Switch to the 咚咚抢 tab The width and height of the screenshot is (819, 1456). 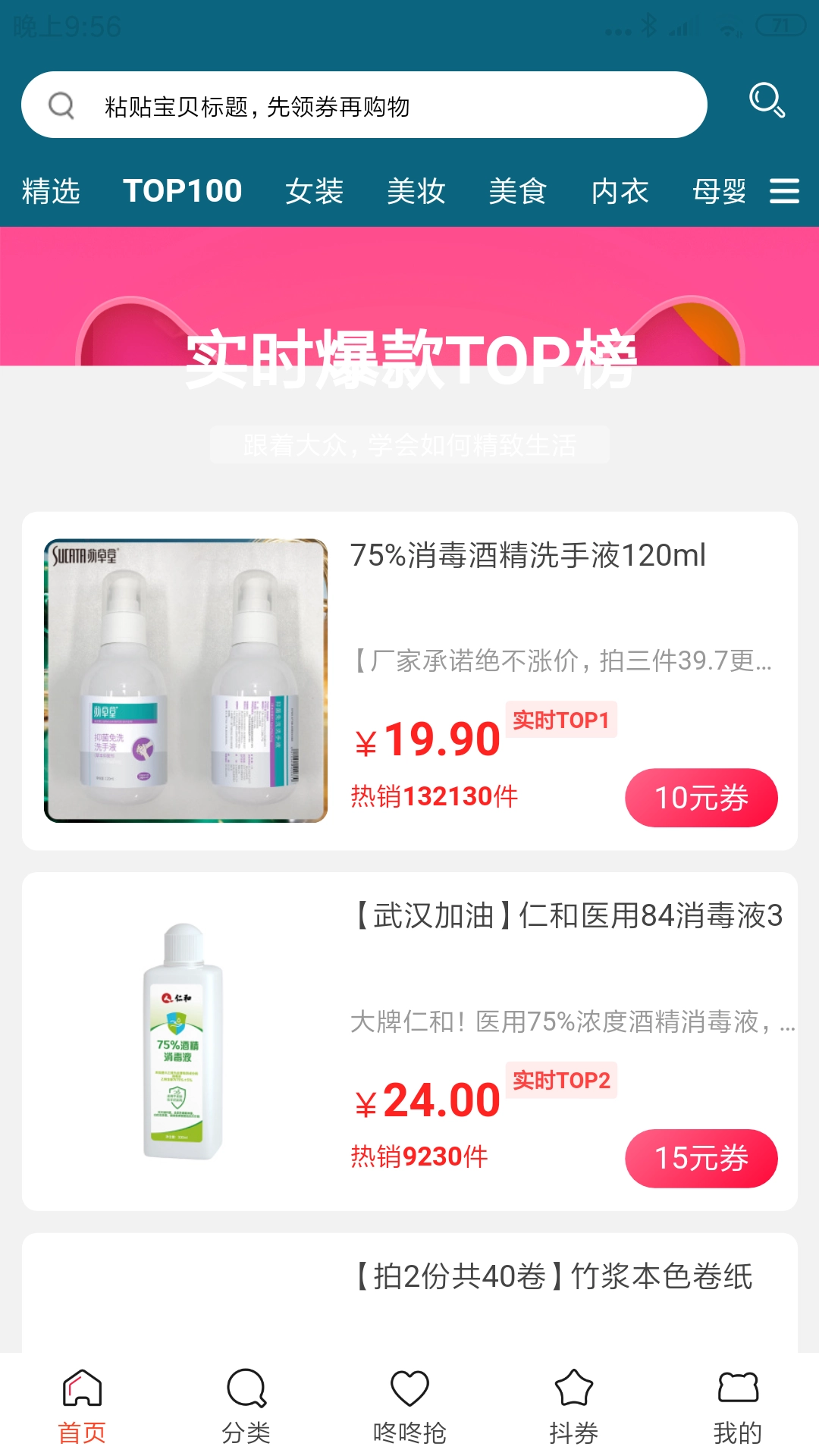409,1404
